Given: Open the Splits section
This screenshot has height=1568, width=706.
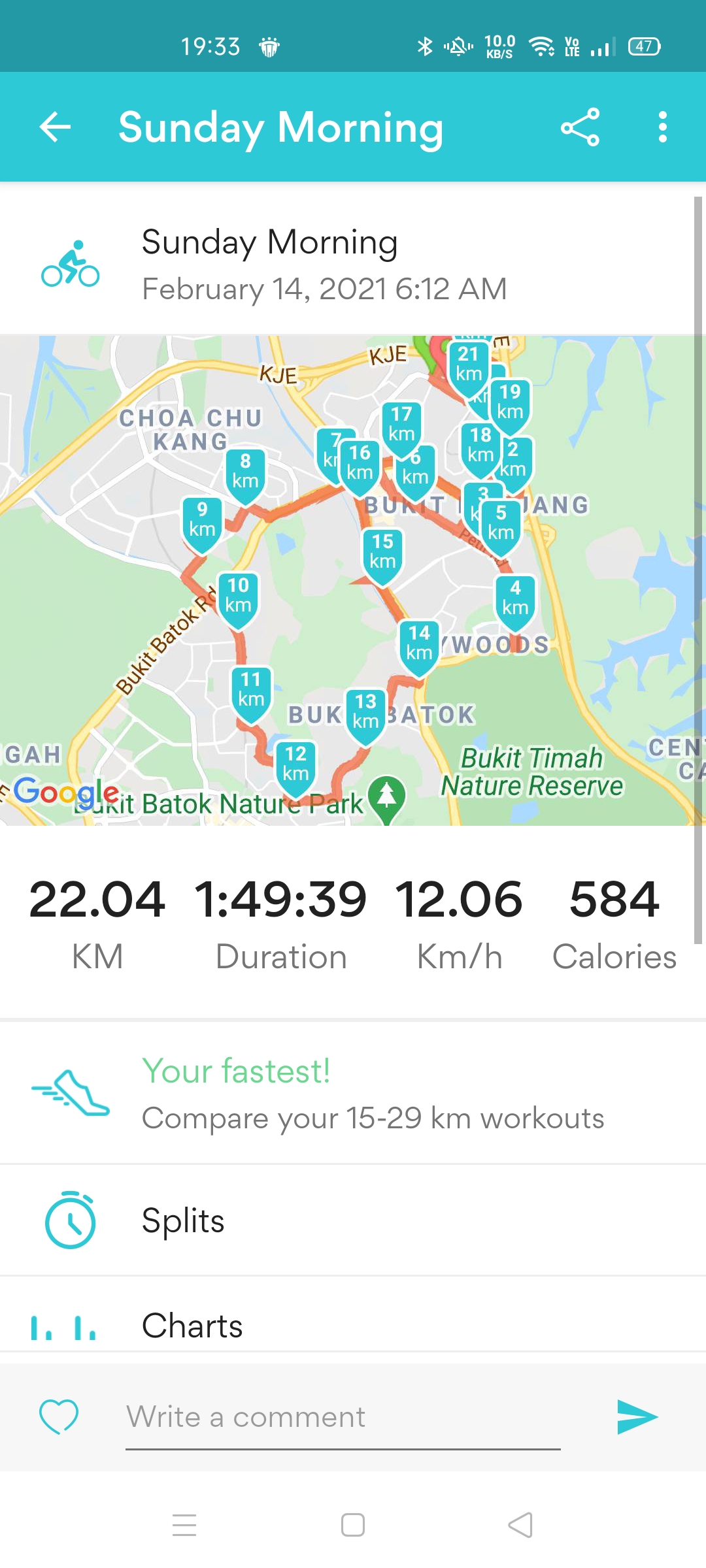Looking at the screenshot, I should [353, 1220].
